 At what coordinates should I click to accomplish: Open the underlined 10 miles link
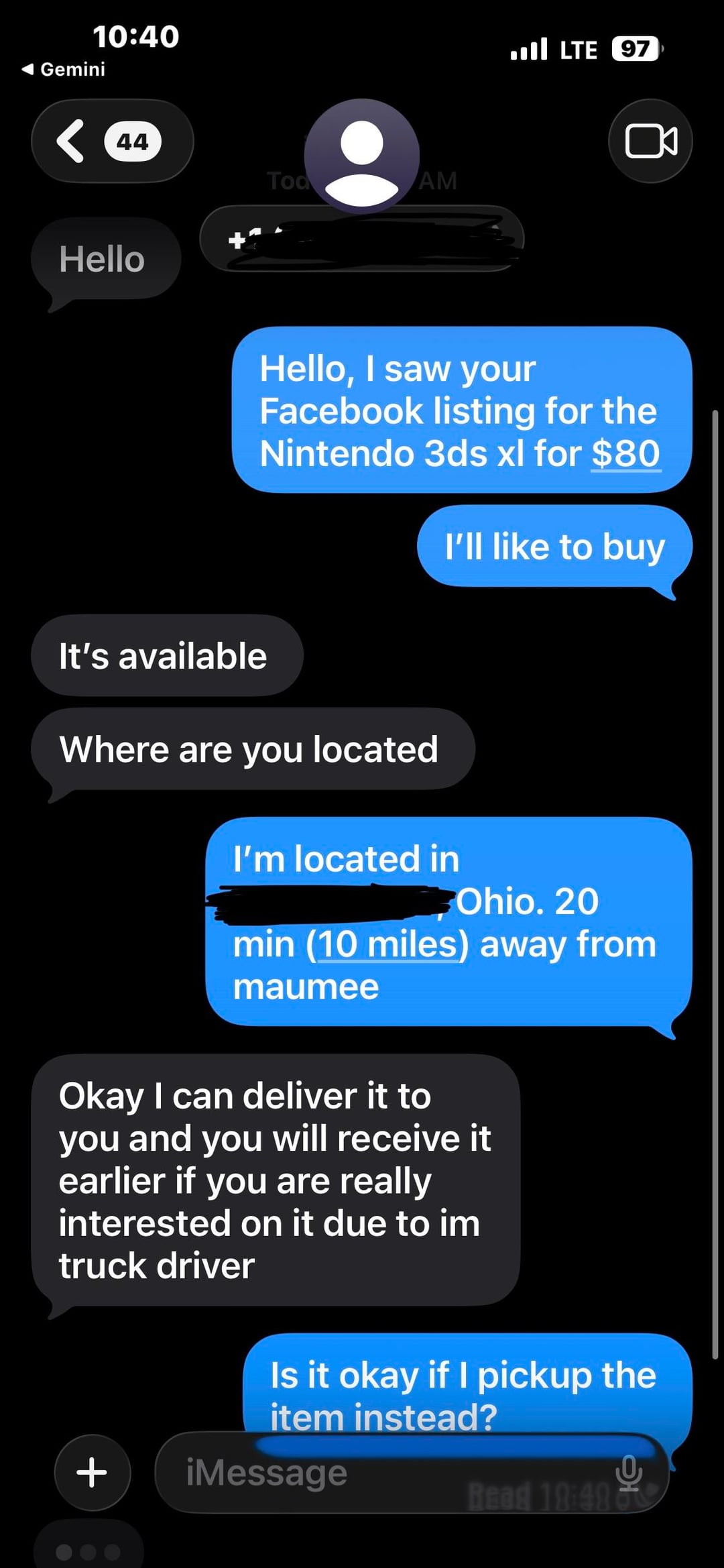point(387,944)
